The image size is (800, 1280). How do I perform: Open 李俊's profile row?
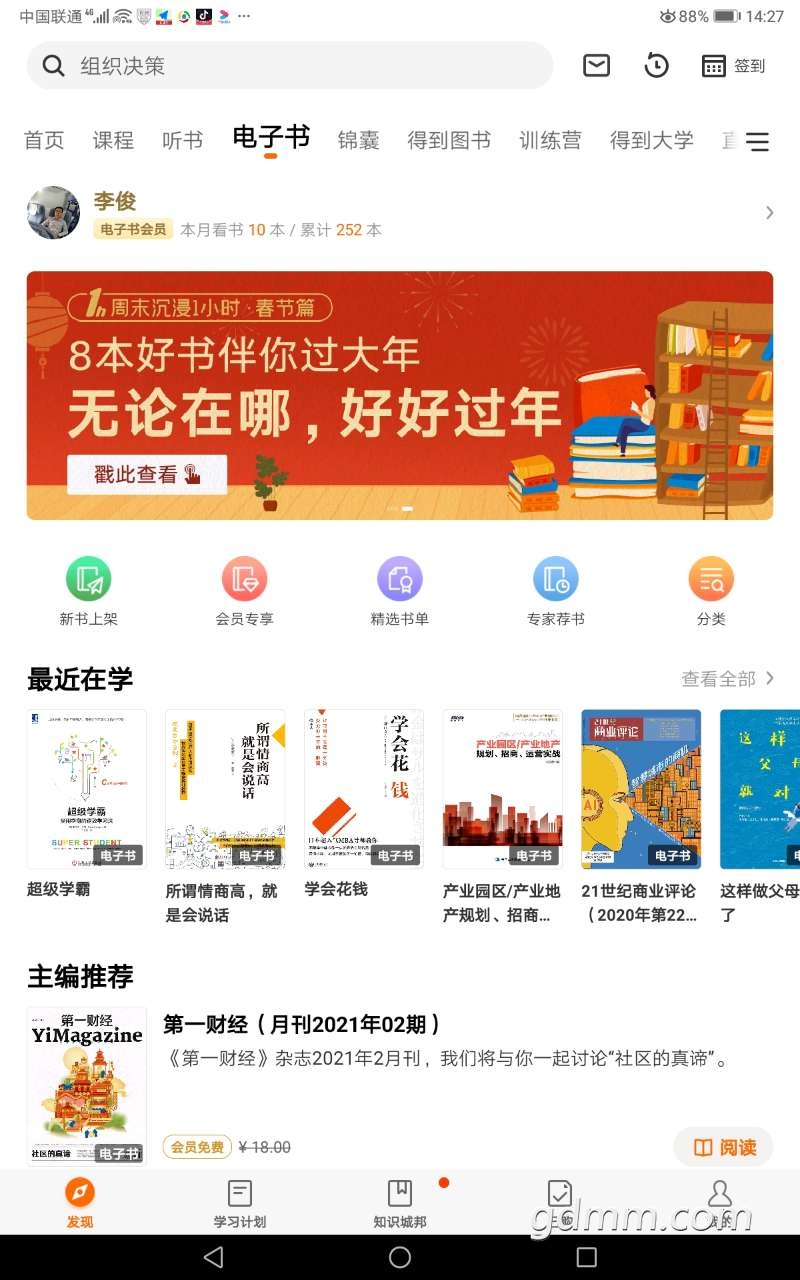pos(400,212)
